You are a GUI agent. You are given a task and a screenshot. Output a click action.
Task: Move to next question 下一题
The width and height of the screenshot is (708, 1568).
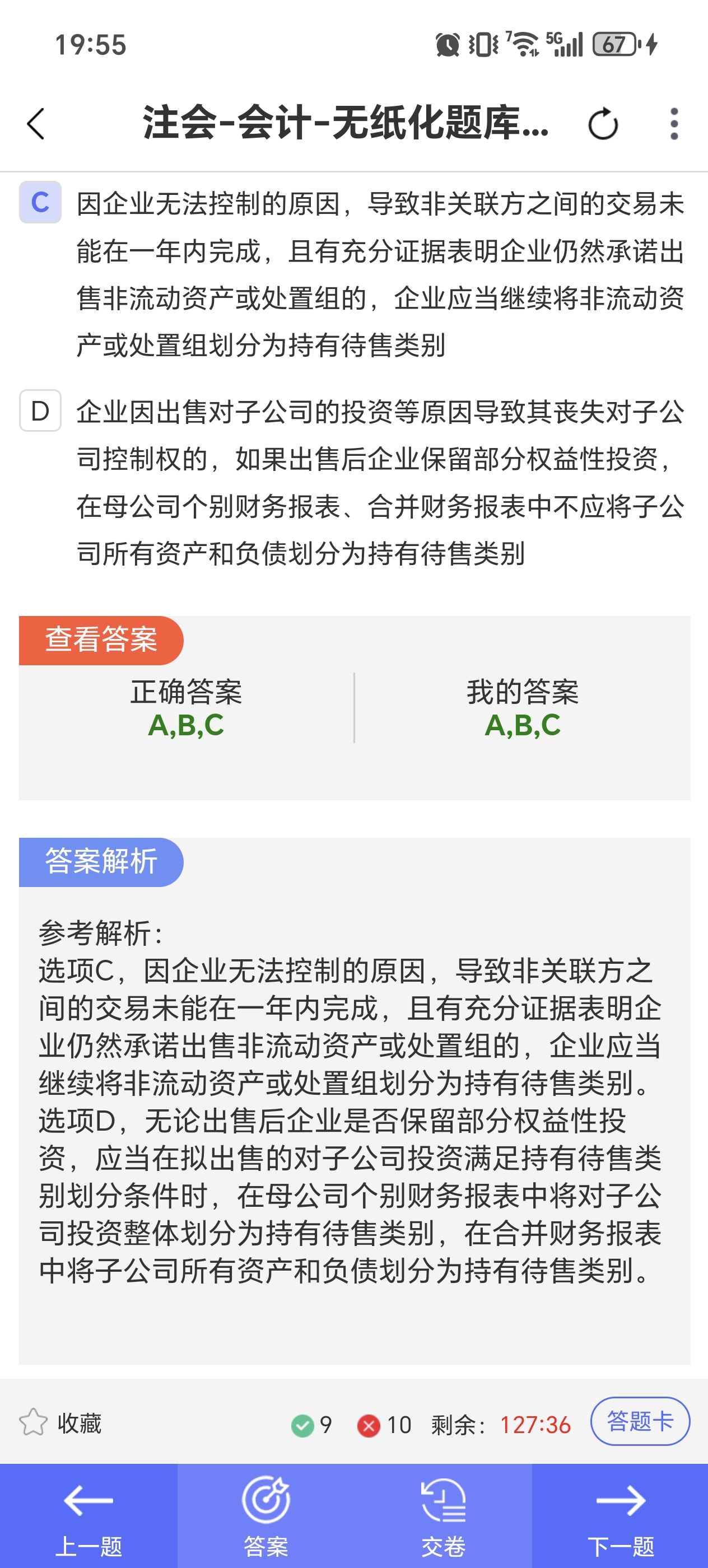(619, 1516)
